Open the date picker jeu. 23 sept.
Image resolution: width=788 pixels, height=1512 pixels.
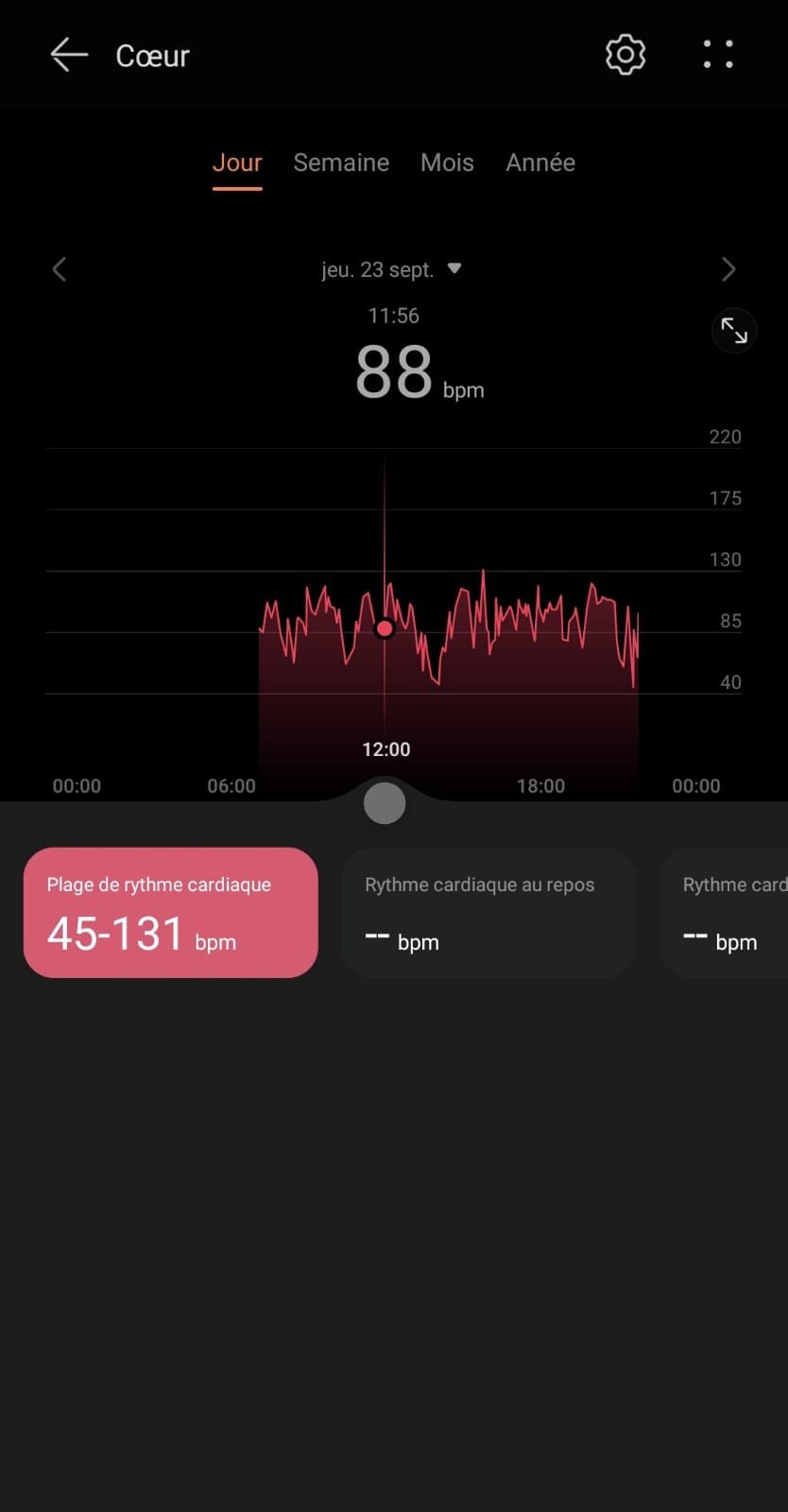(390, 269)
